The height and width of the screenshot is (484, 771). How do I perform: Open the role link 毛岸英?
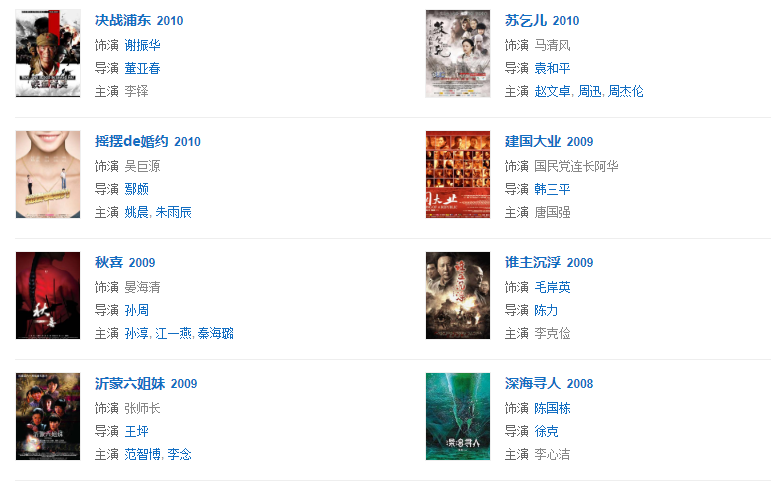552,287
